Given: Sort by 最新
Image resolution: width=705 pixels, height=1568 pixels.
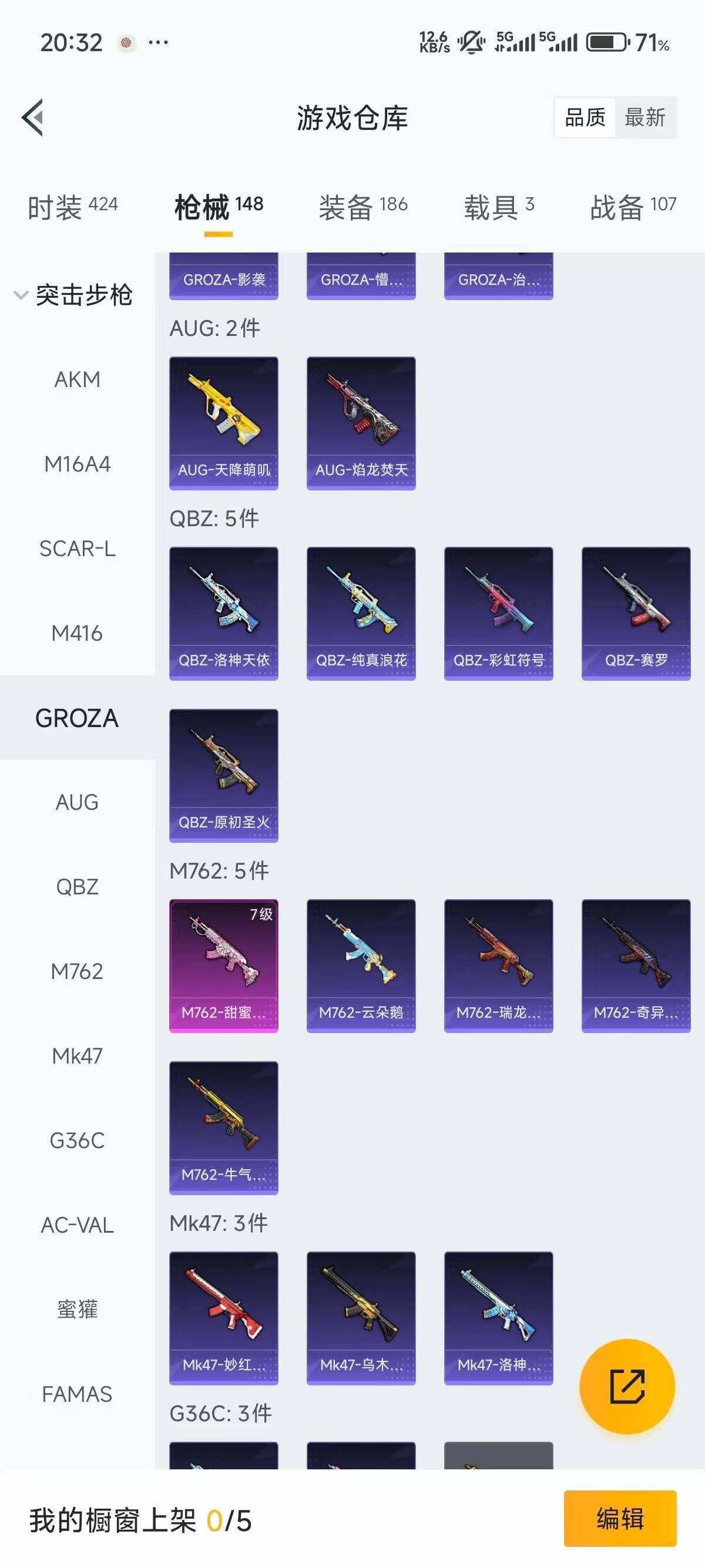Looking at the screenshot, I should pos(644,117).
